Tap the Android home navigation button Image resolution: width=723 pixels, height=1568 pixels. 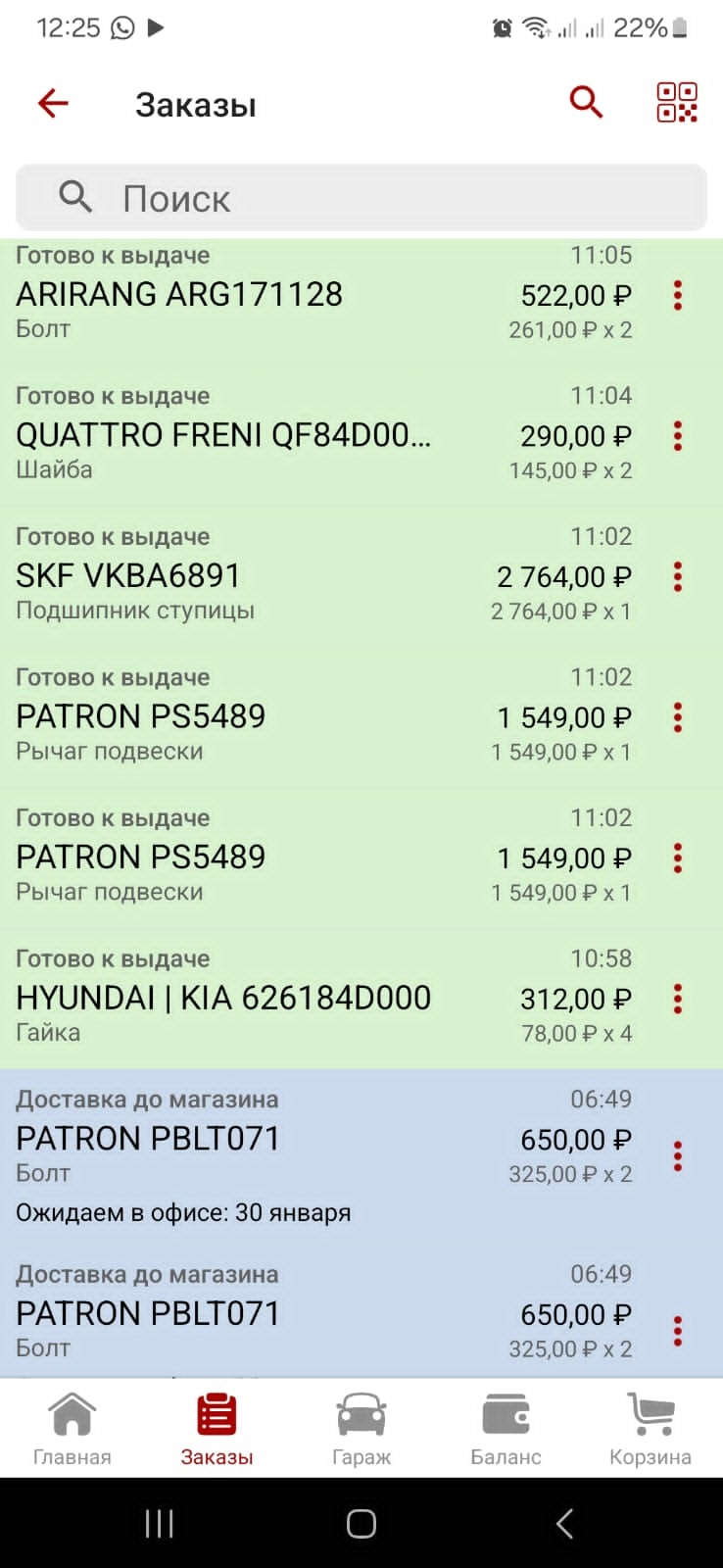click(361, 1523)
